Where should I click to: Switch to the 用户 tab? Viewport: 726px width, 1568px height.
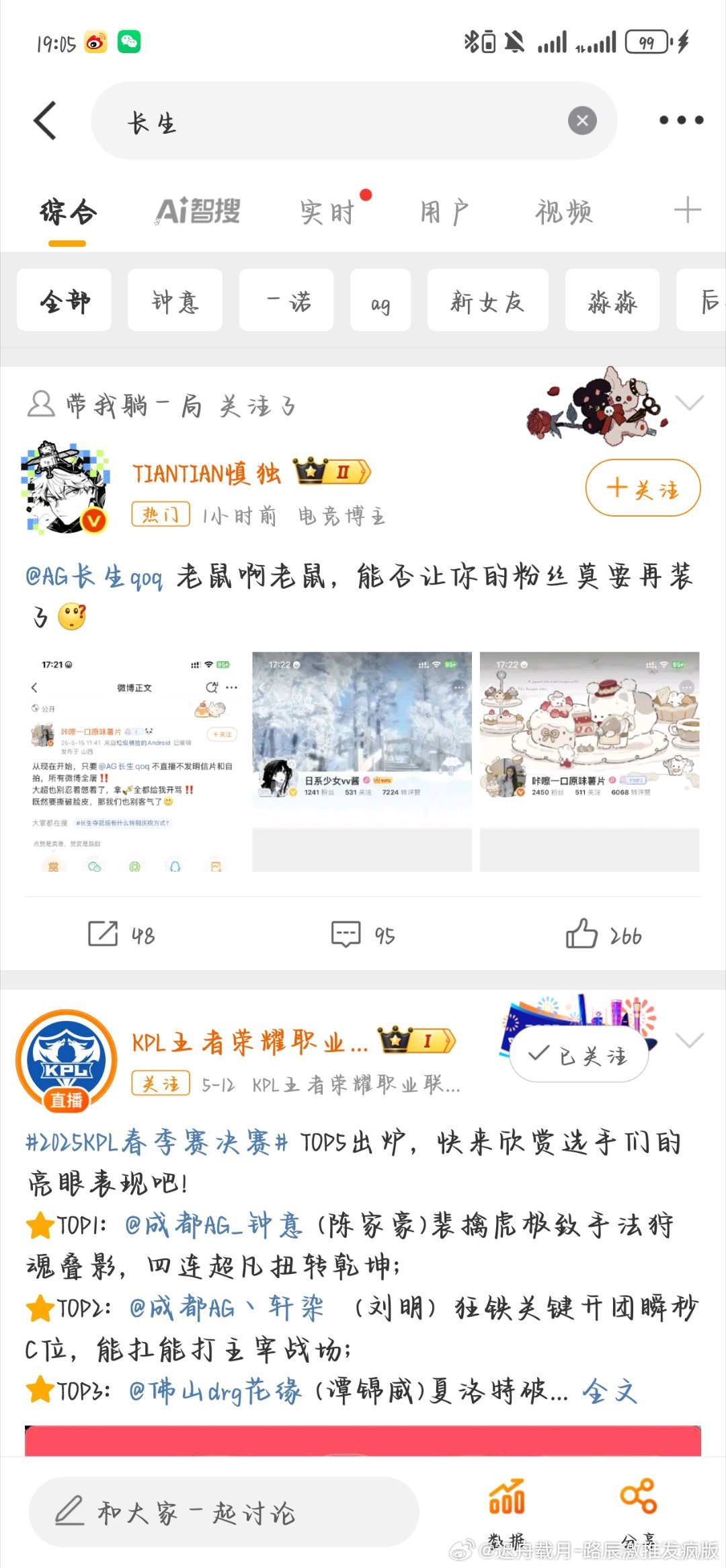445,212
